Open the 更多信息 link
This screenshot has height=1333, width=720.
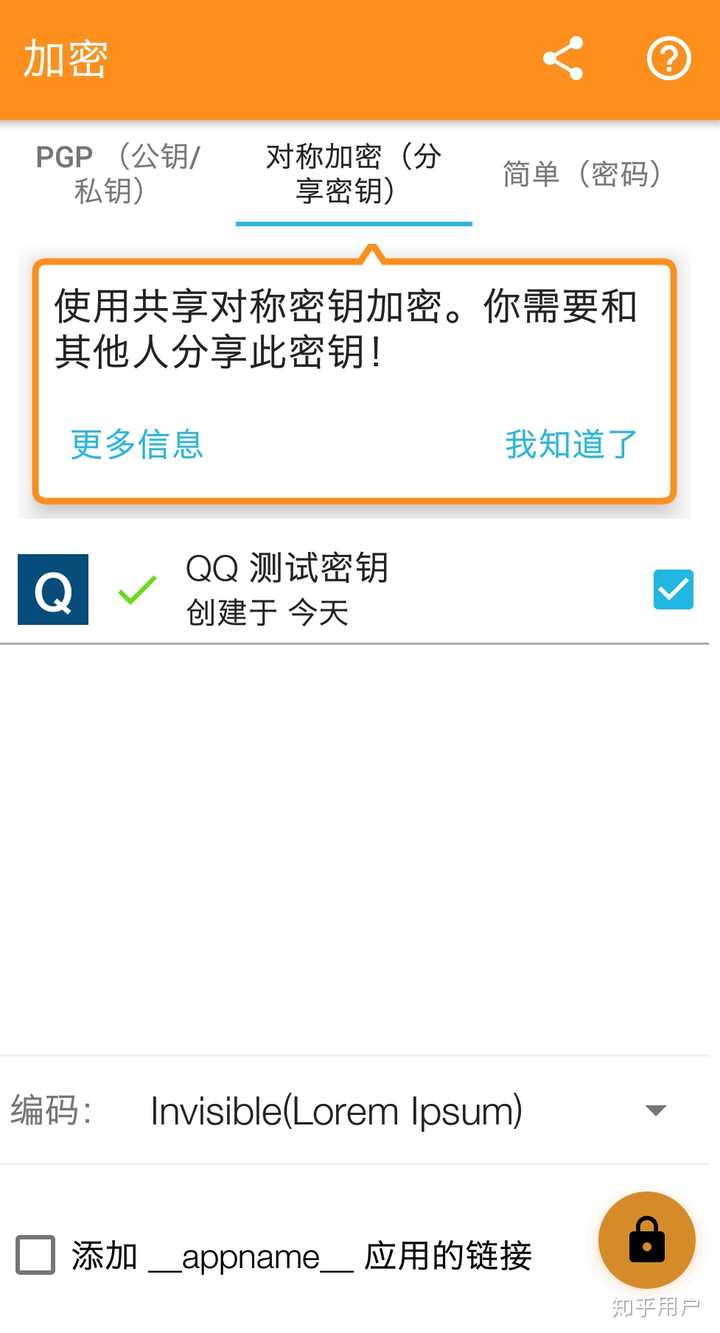coord(136,446)
